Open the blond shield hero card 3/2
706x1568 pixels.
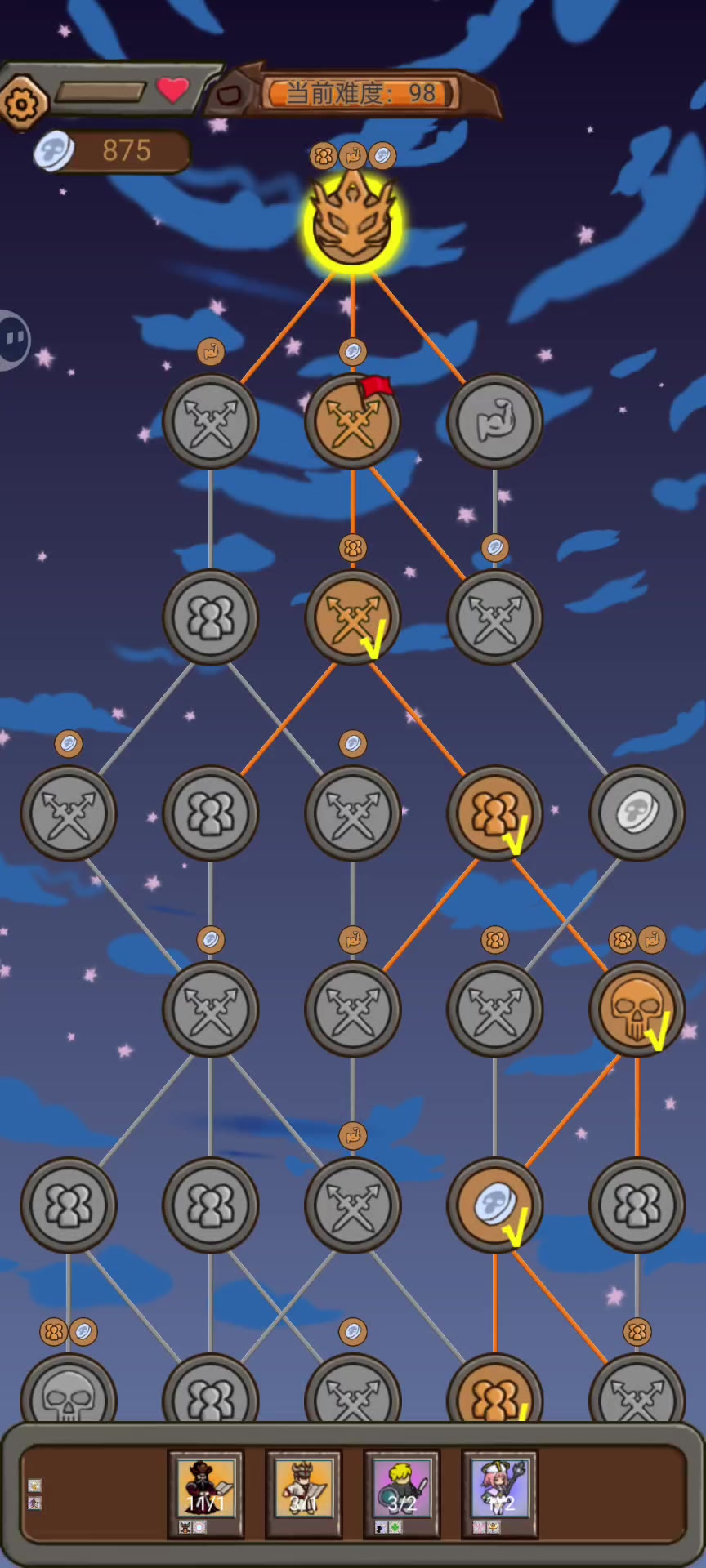[x=402, y=1488]
